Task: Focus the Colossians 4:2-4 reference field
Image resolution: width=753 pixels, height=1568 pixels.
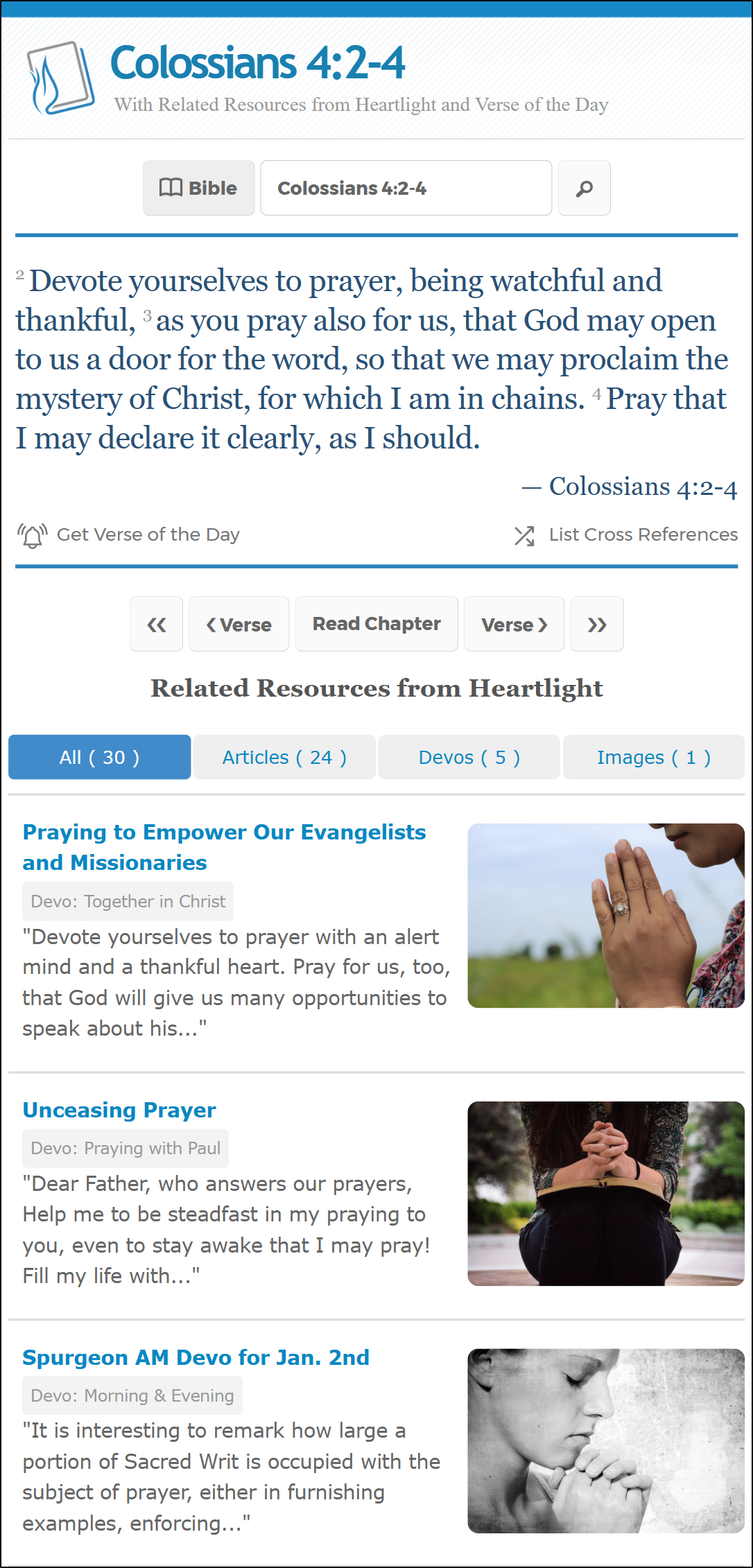Action: (x=406, y=188)
